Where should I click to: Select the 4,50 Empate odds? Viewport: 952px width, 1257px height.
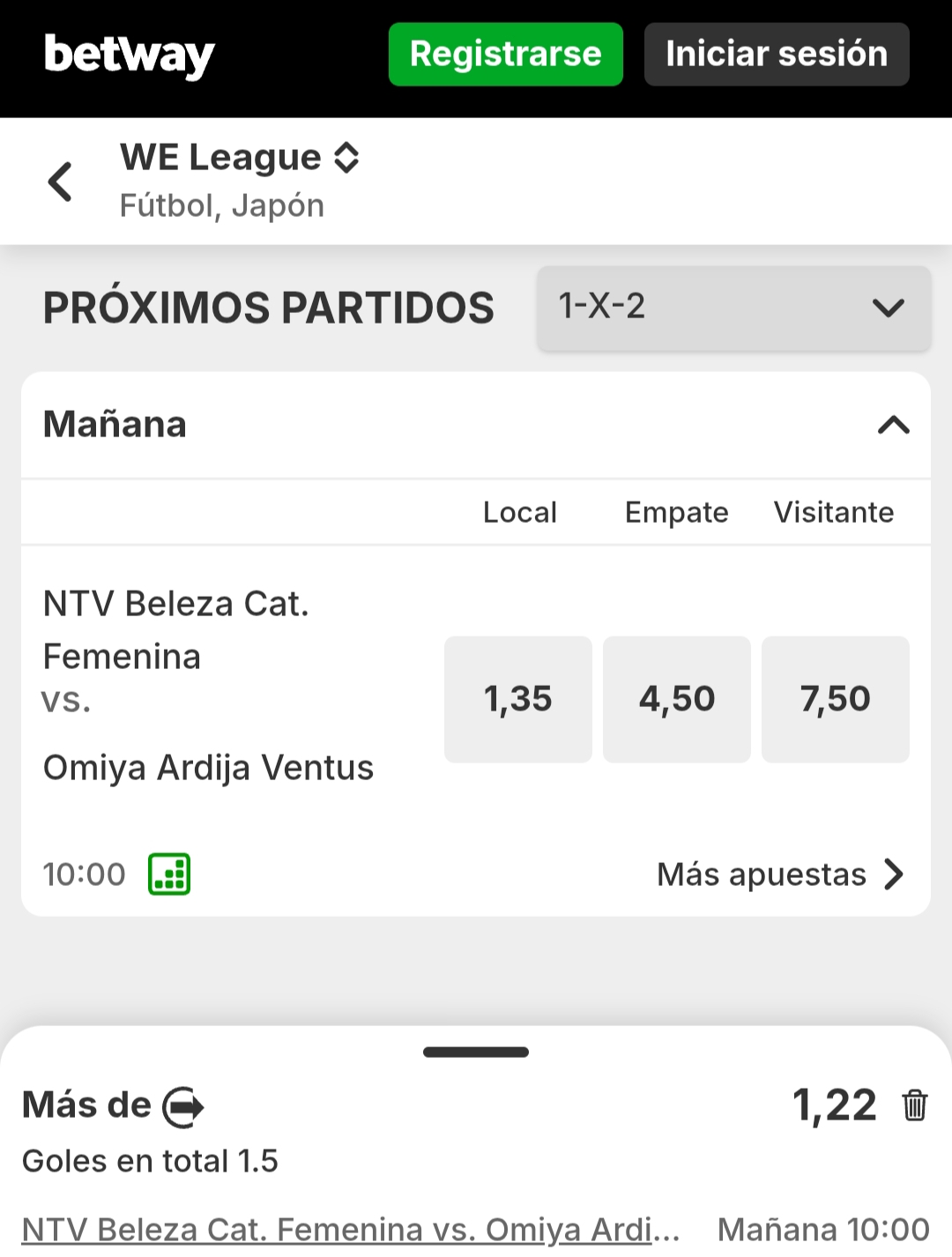(676, 699)
